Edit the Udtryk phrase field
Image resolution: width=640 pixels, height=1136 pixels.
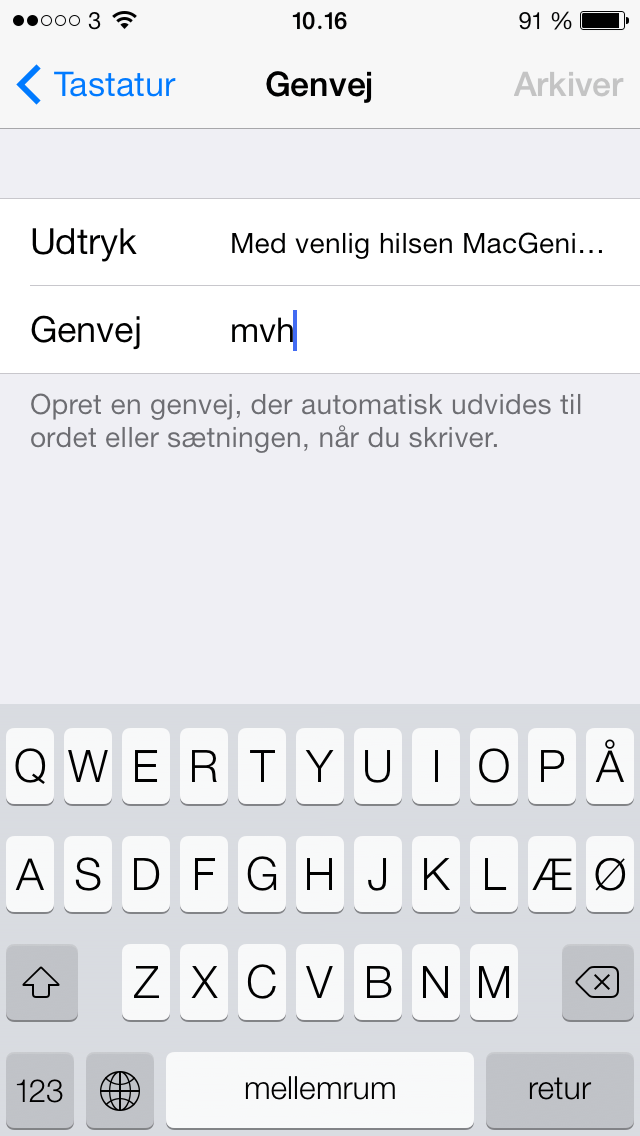coord(416,243)
